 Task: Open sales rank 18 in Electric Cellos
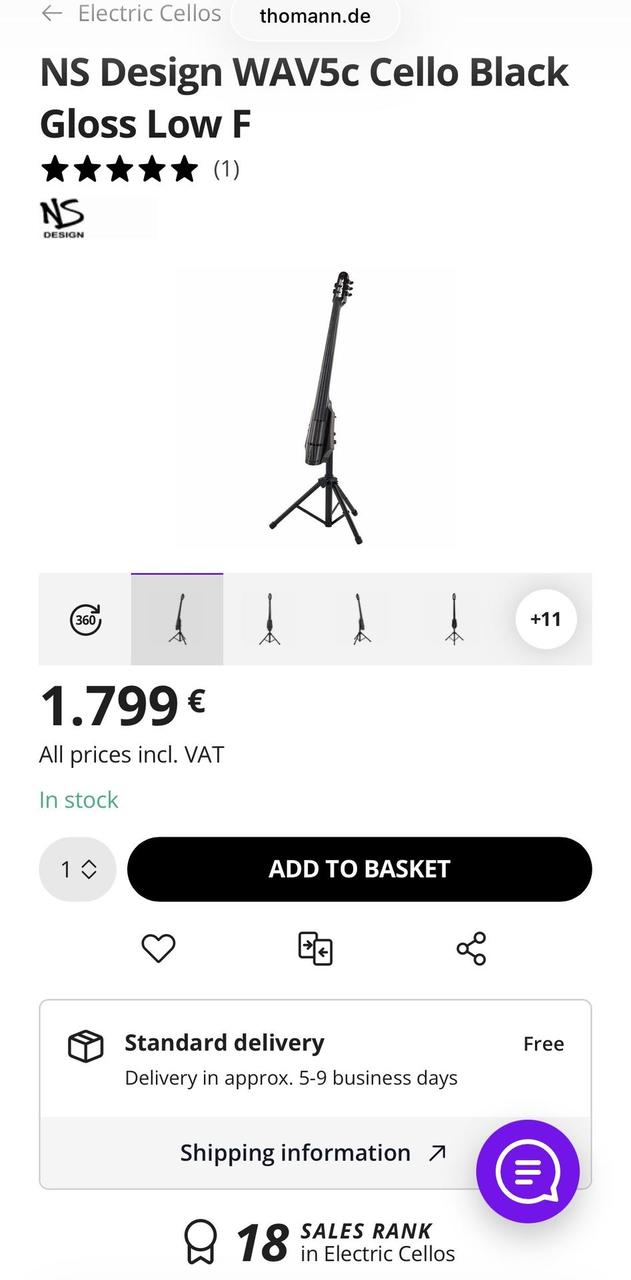pos(320,1242)
